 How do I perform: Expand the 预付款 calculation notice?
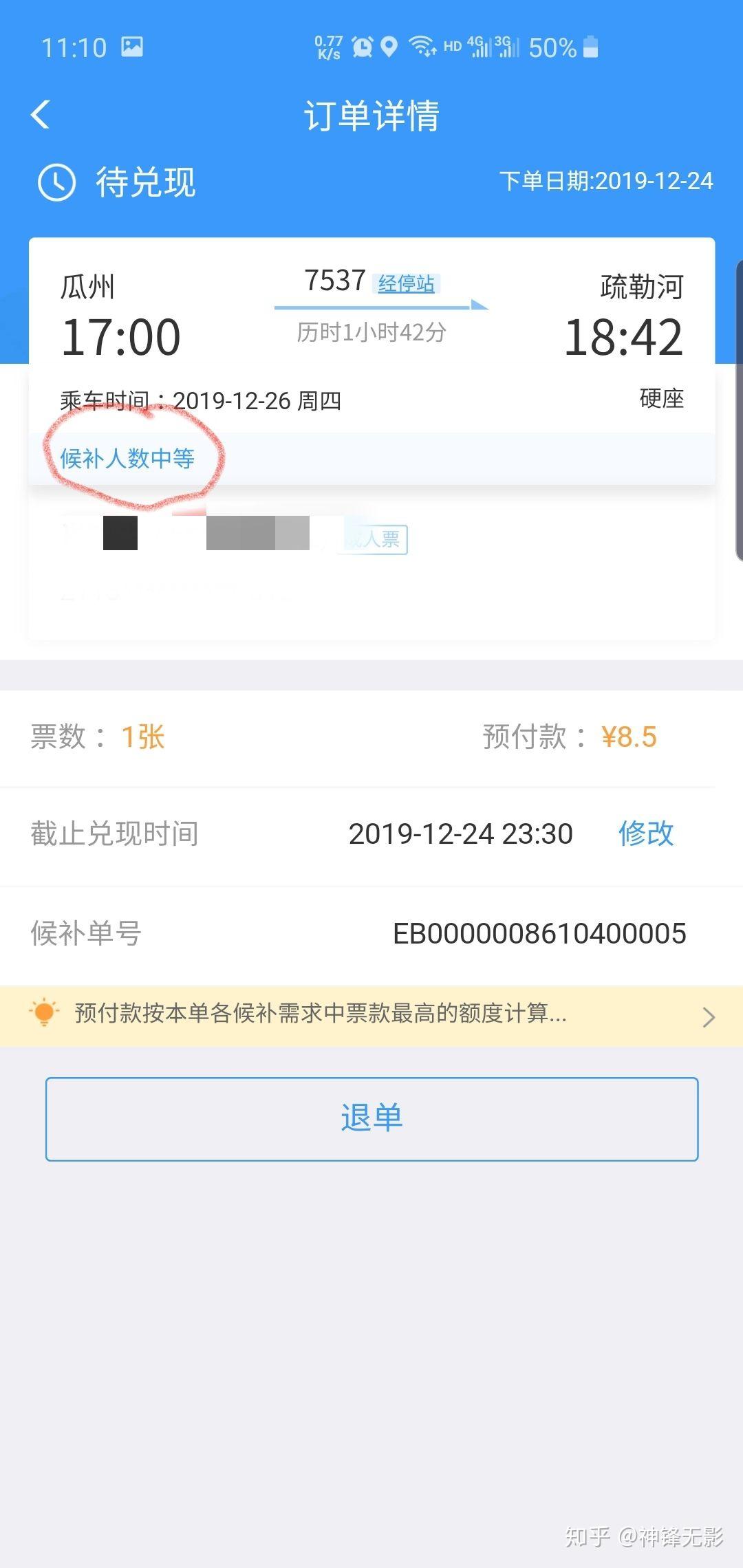[x=371, y=1015]
